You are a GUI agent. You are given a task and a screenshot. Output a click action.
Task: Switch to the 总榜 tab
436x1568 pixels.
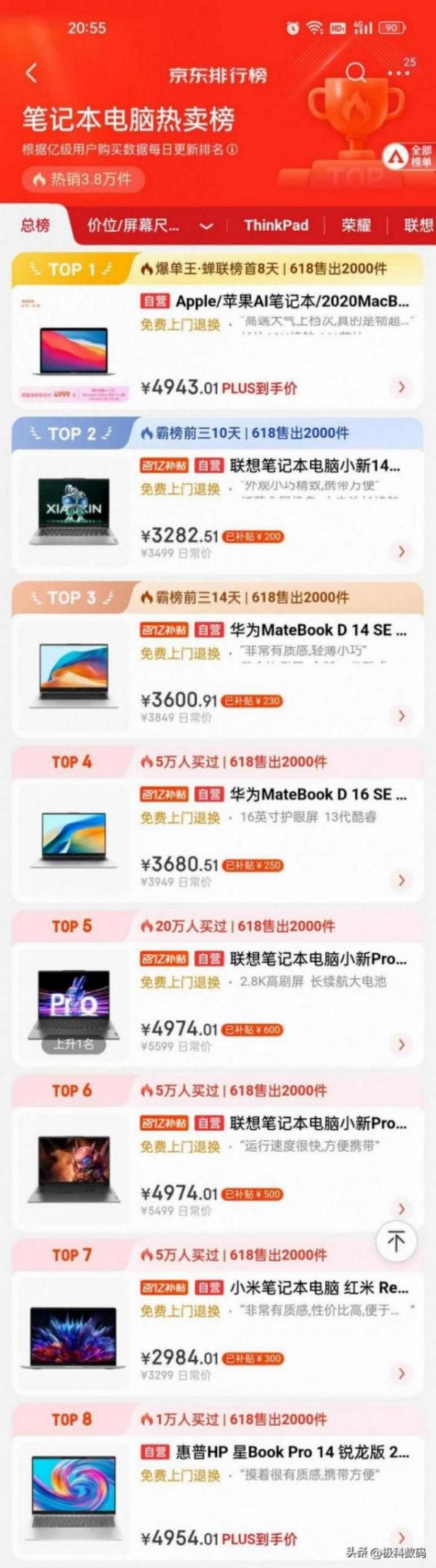click(x=35, y=225)
